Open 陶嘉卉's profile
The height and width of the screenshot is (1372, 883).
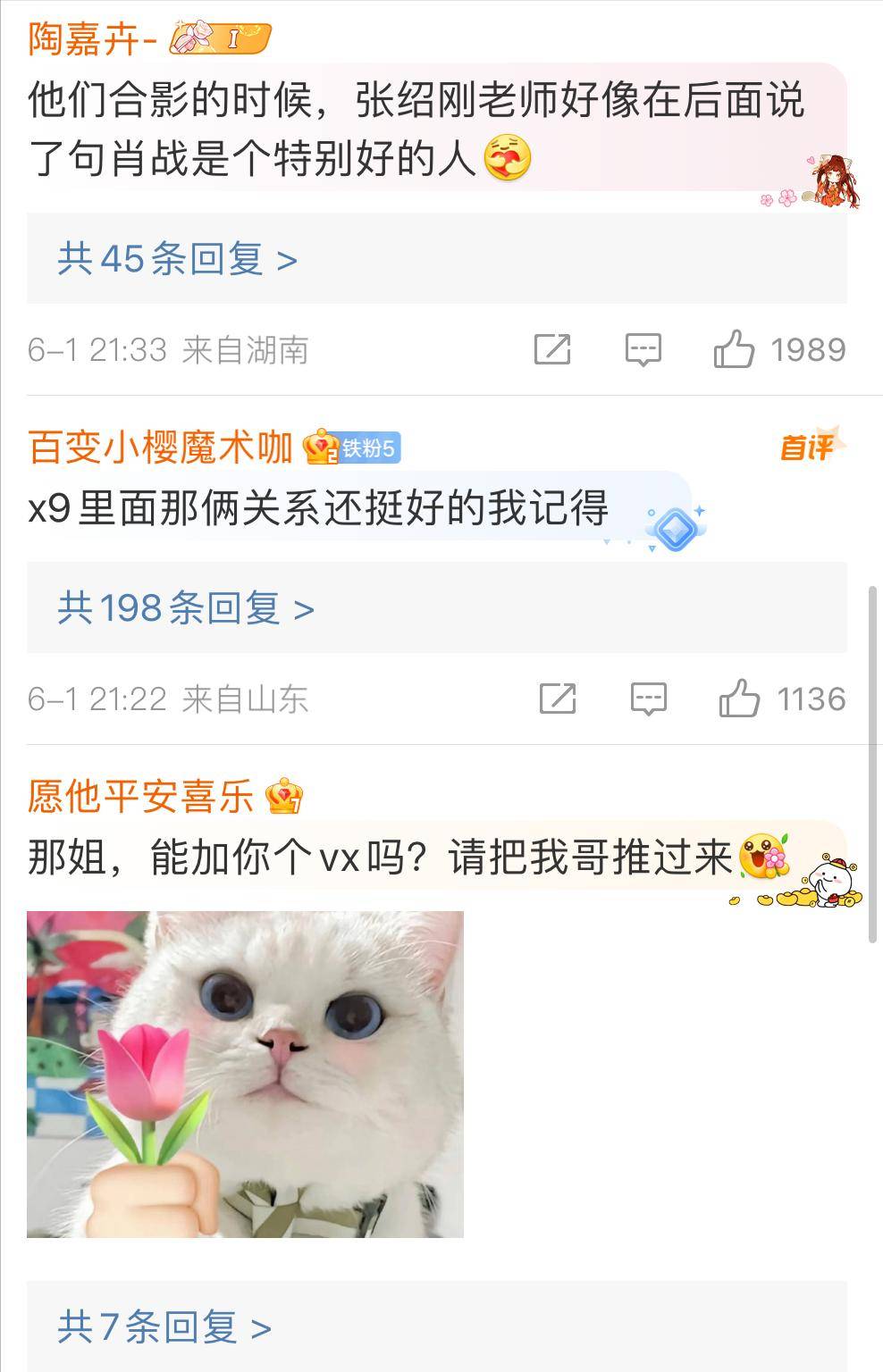tap(93, 39)
